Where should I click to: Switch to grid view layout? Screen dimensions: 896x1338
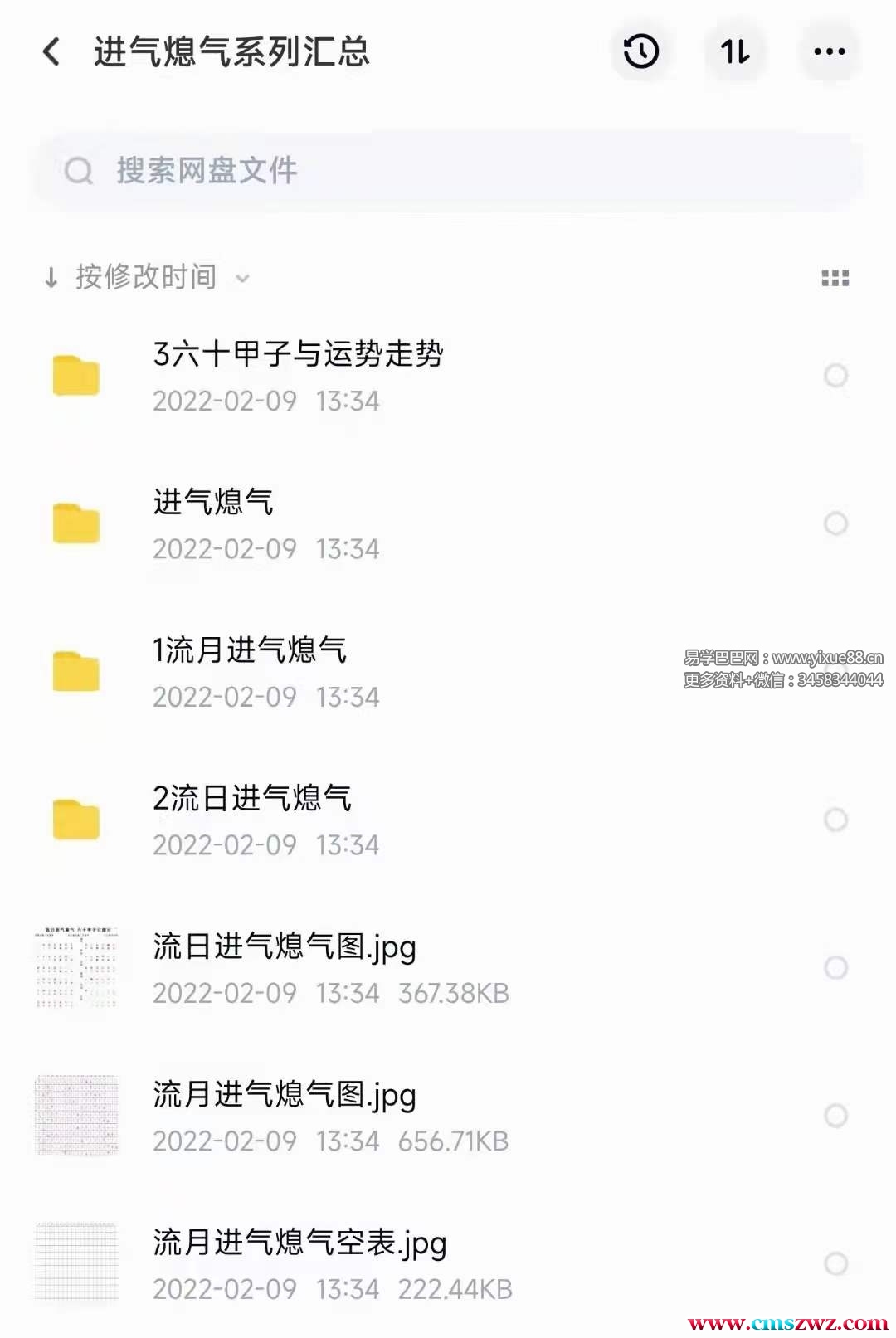[835, 278]
